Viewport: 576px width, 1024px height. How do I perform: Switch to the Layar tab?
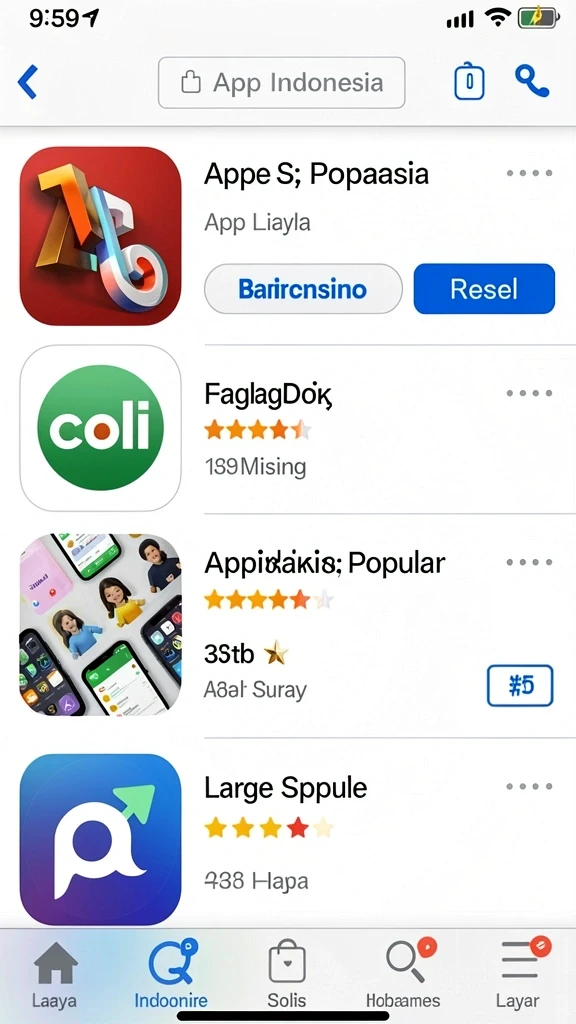click(519, 974)
